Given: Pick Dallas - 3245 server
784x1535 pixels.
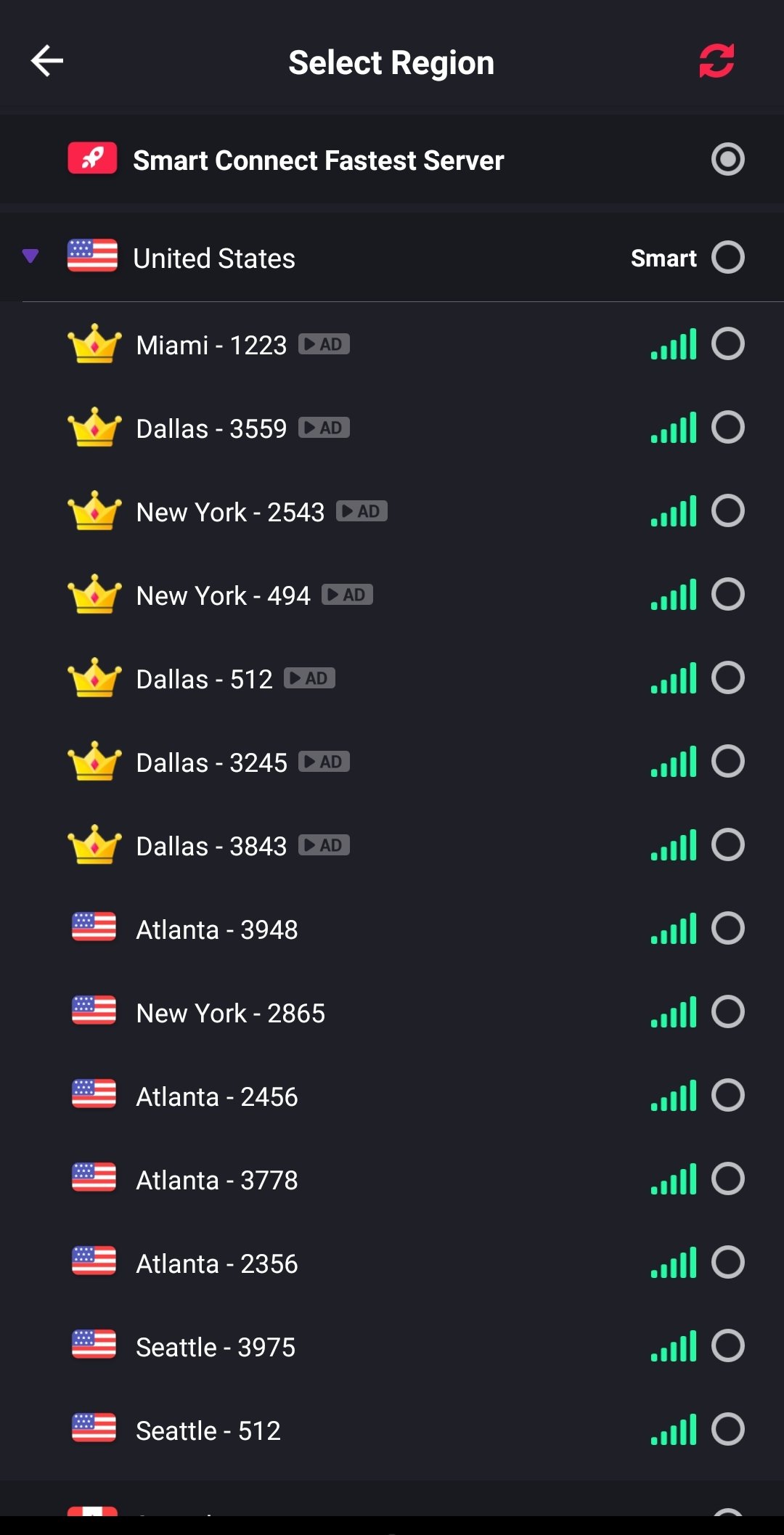Looking at the screenshot, I should click(727, 762).
